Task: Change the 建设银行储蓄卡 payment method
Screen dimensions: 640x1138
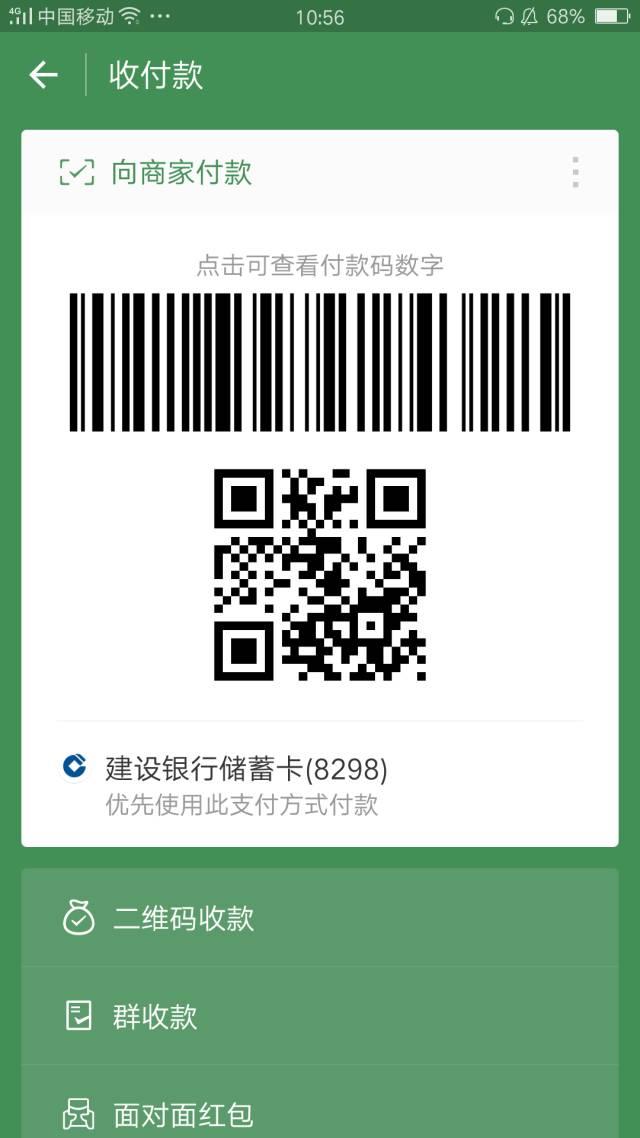Action: pos(320,784)
